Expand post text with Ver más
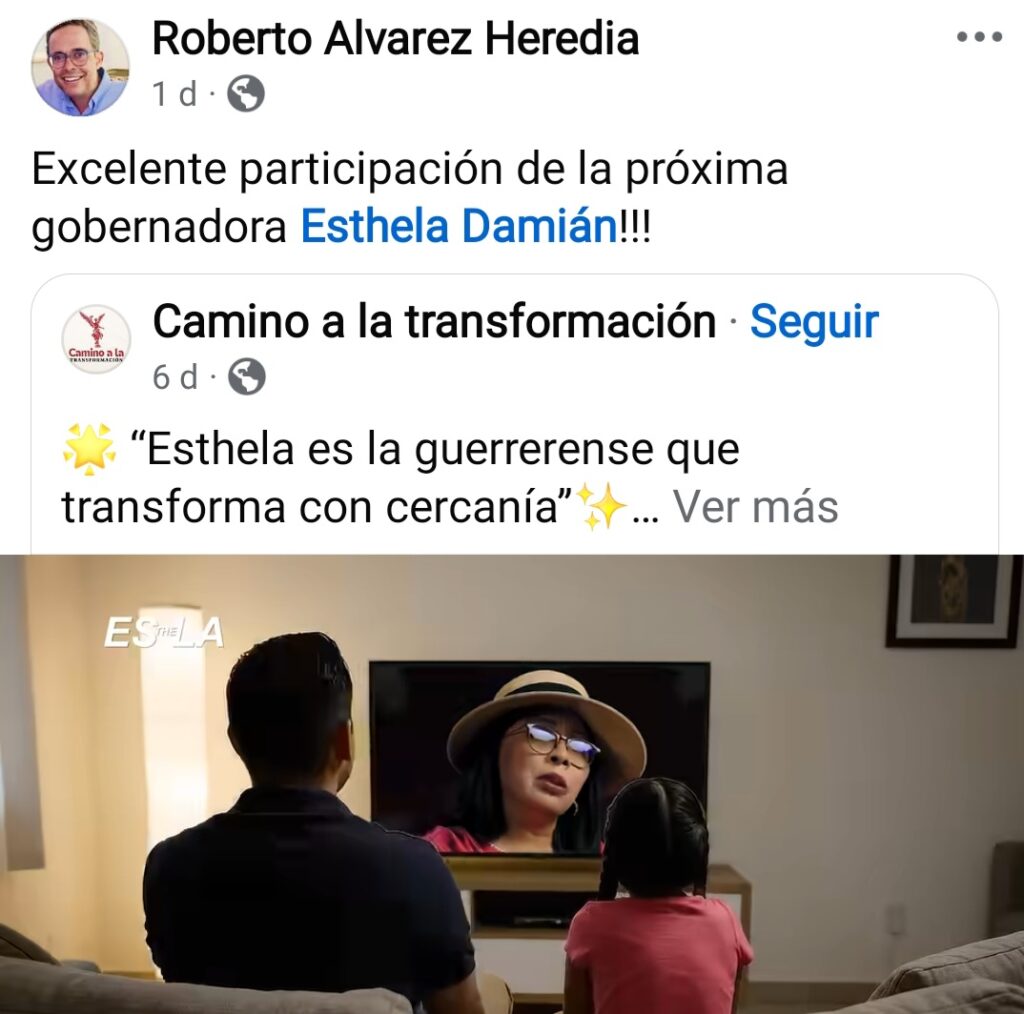 click(x=755, y=507)
